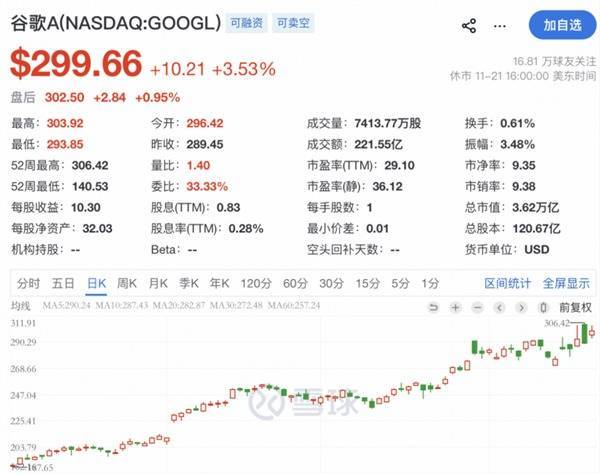Screen dimensions: 600x474
Task: Open 全屏显示 fullscreen chart
Action: click(566, 282)
